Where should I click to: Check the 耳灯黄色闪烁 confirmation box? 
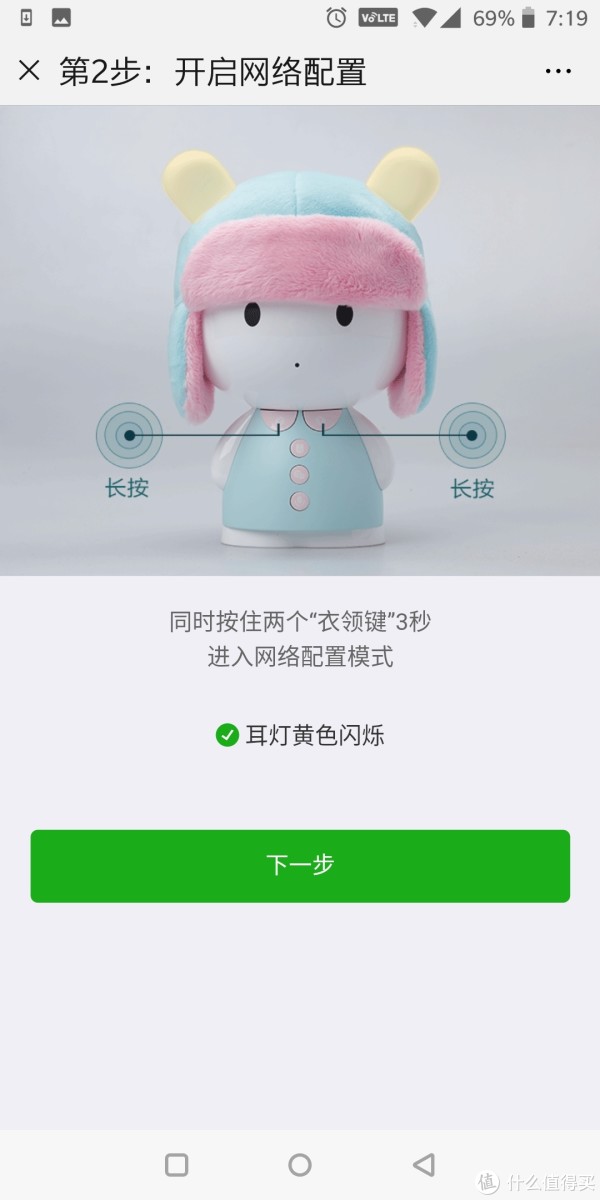point(227,736)
